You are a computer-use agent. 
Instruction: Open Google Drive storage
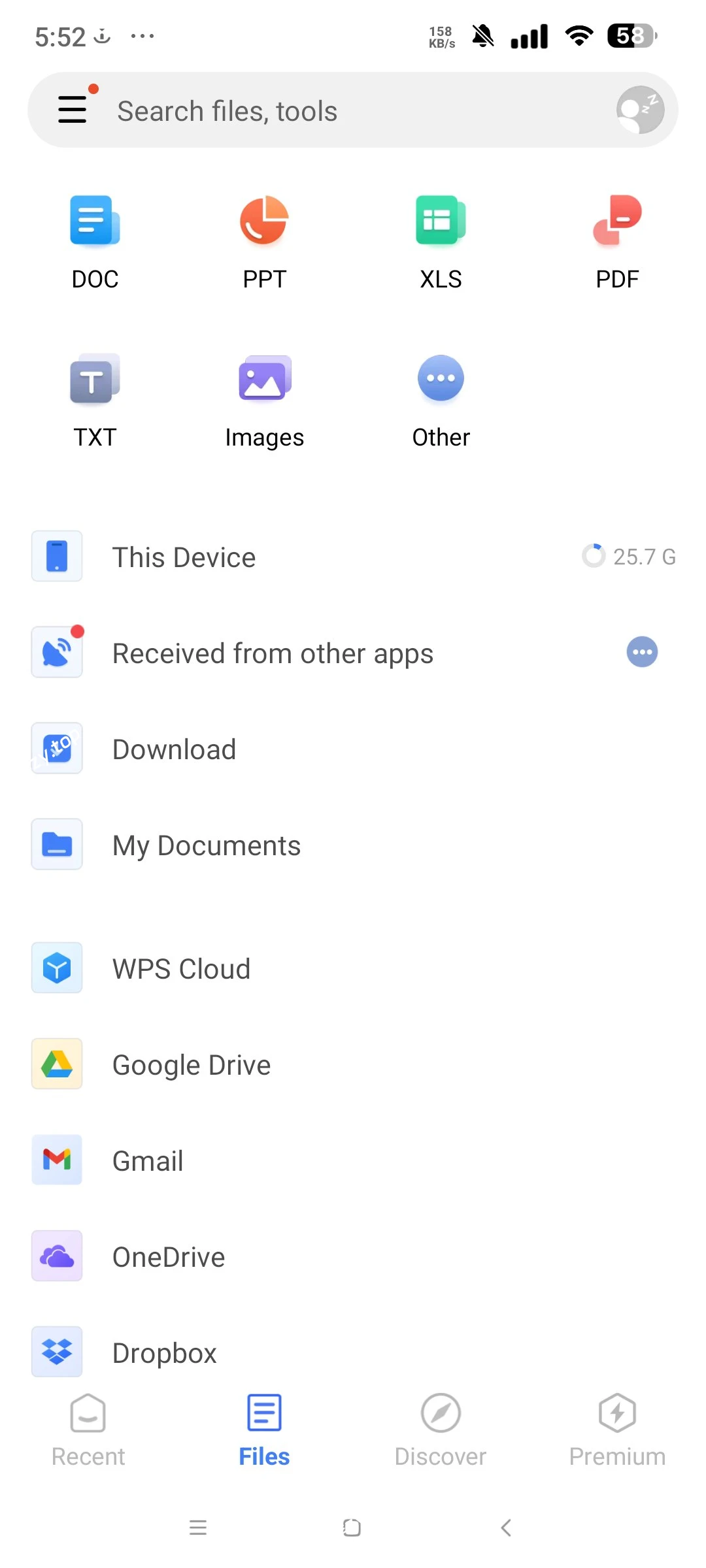191,1064
